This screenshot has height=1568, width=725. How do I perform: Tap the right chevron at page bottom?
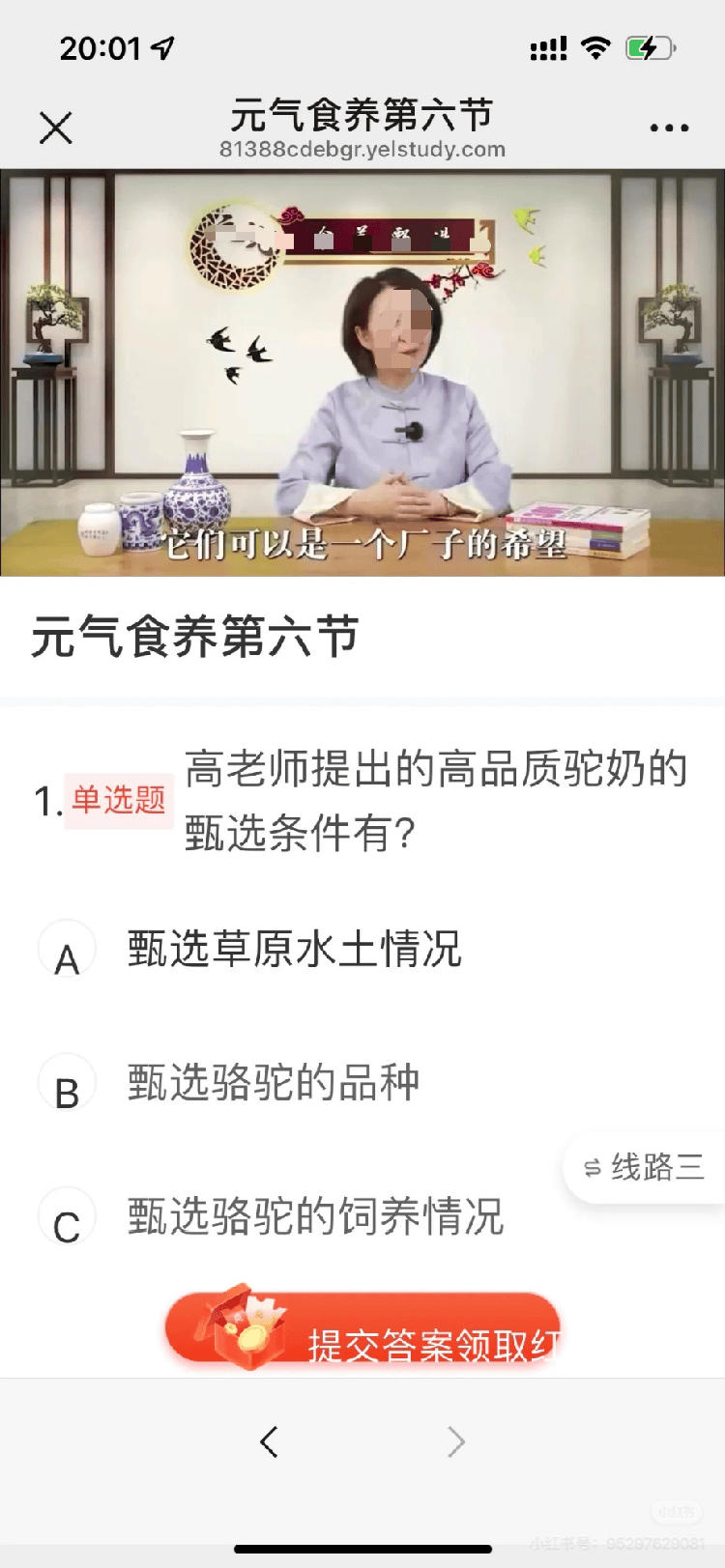454,1440
